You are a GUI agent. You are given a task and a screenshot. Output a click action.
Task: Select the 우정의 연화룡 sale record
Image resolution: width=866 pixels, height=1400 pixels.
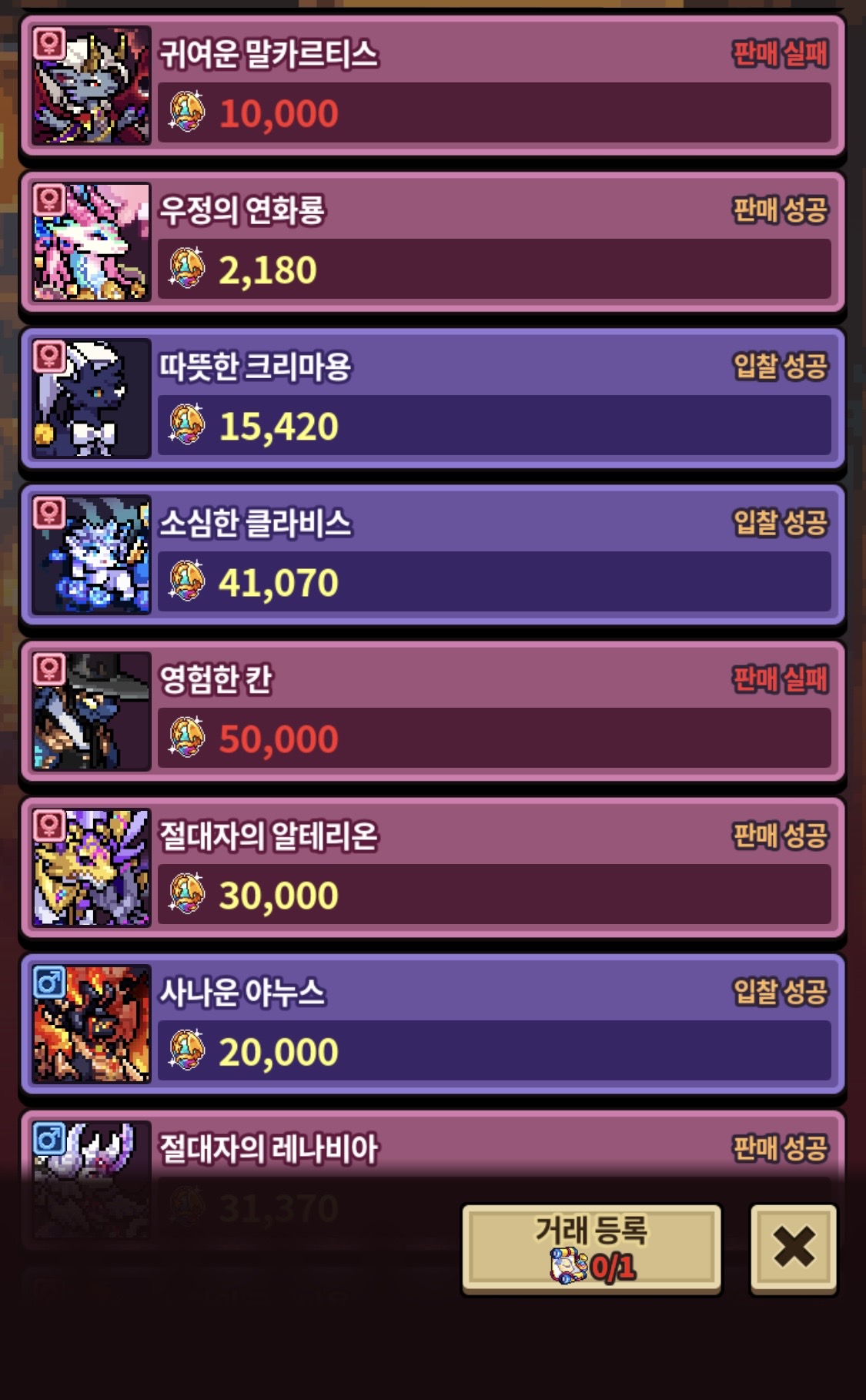pyautogui.click(x=433, y=241)
